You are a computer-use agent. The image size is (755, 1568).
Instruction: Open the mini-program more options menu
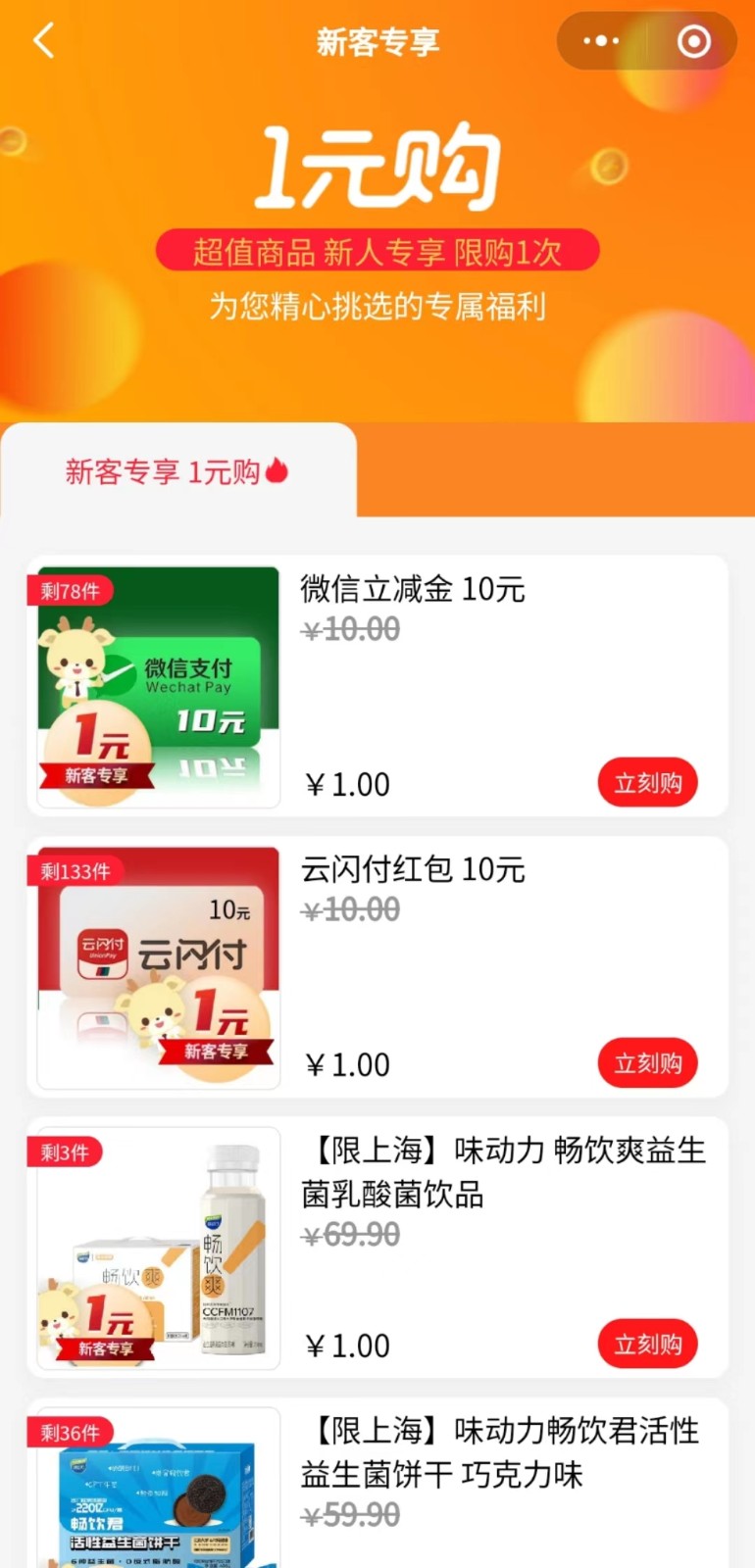601,41
